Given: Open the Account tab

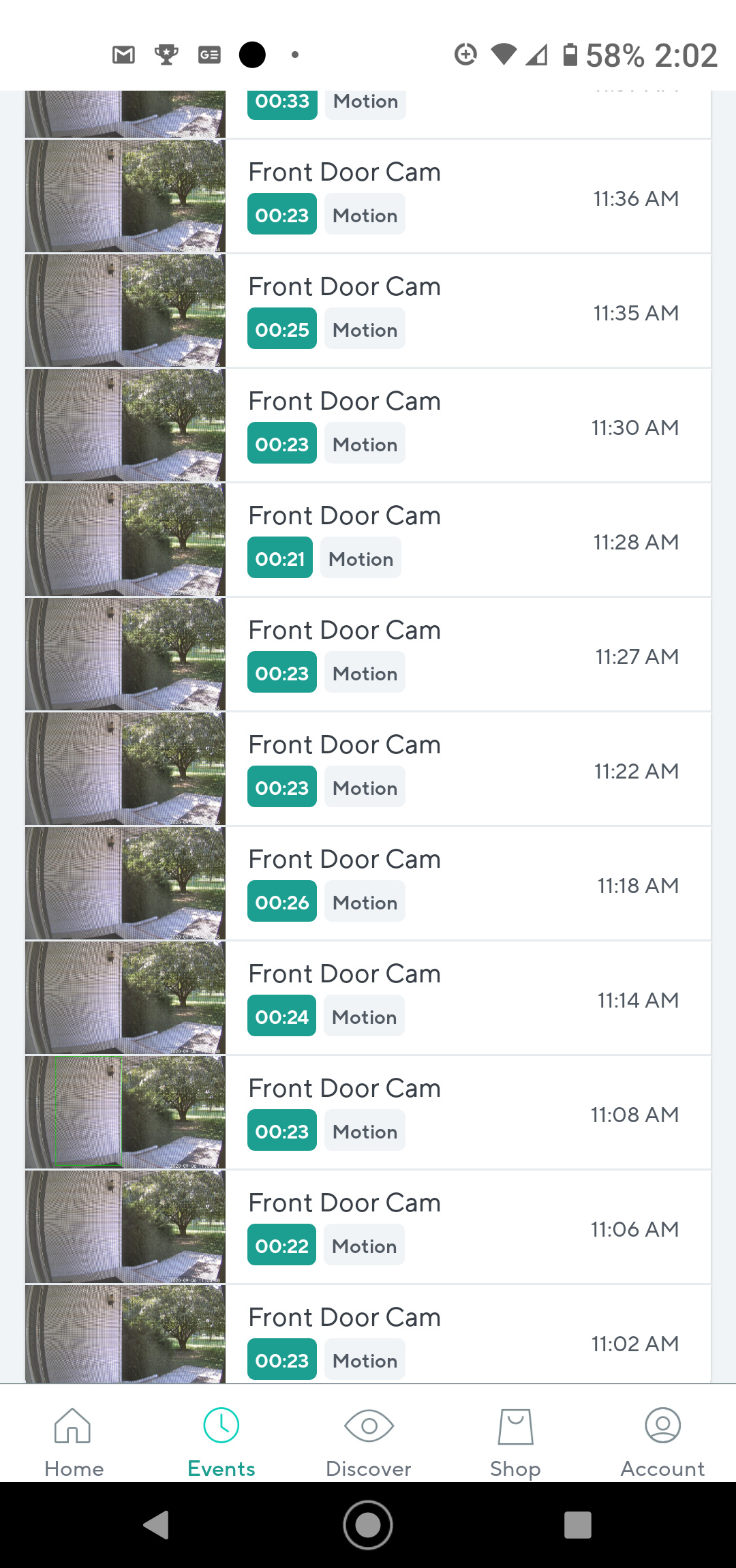Looking at the screenshot, I should 662,1440.
